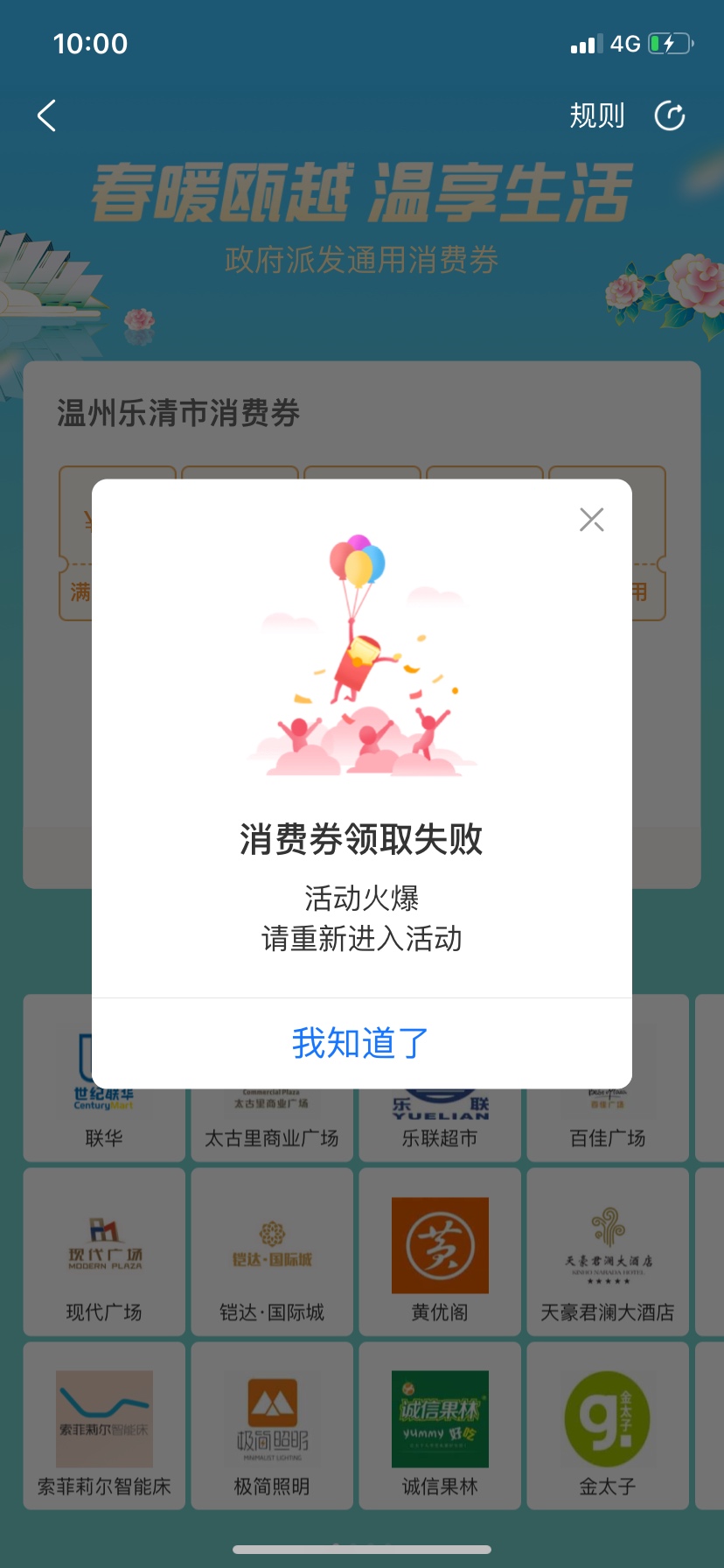Open the 铠达·国际城 merchant card

(x=272, y=1253)
